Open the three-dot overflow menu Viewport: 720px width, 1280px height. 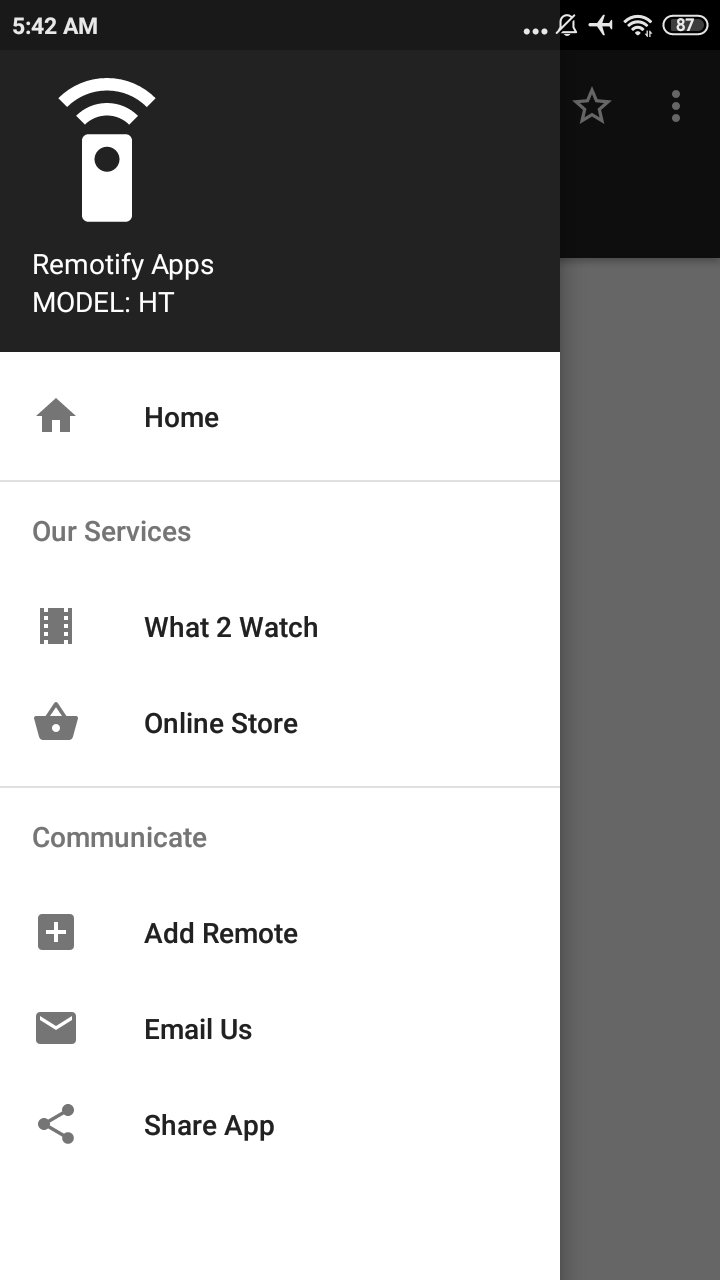coord(676,106)
